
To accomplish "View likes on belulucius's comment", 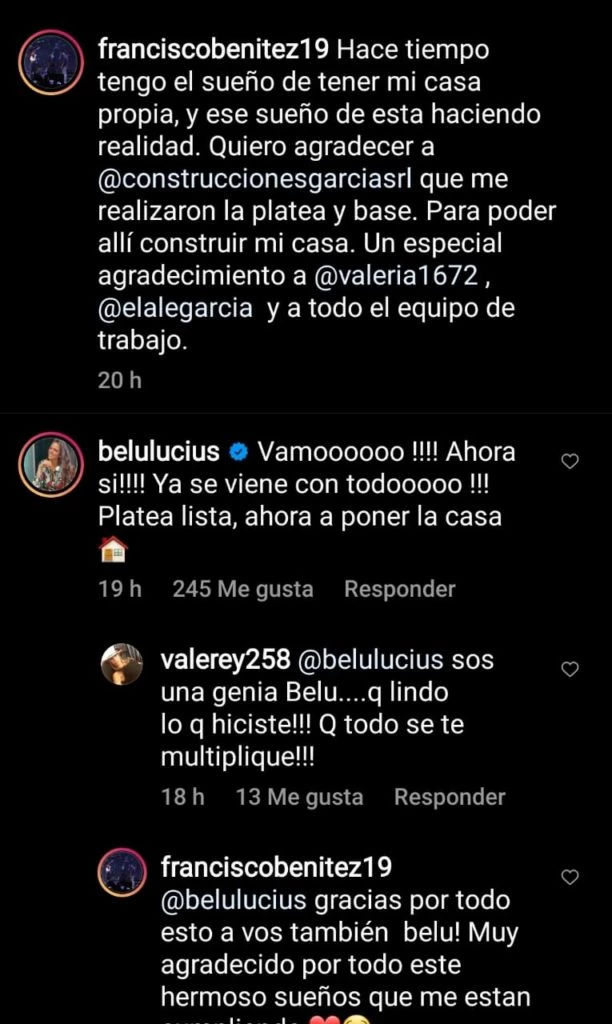I will tap(242, 589).
